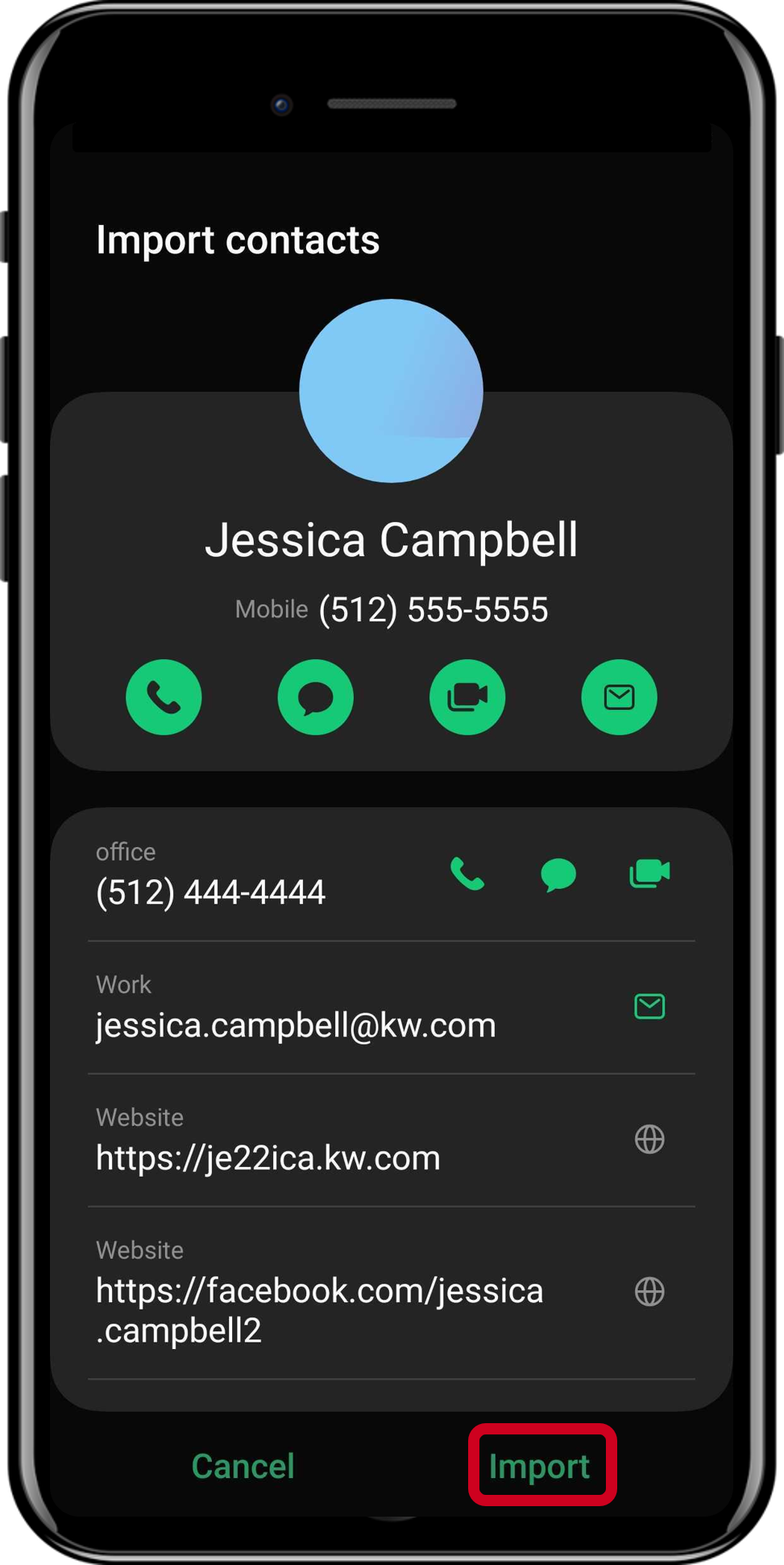Open the Facebook website globe icon
This screenshot has height=1565, width=784.
point(649,1292)
